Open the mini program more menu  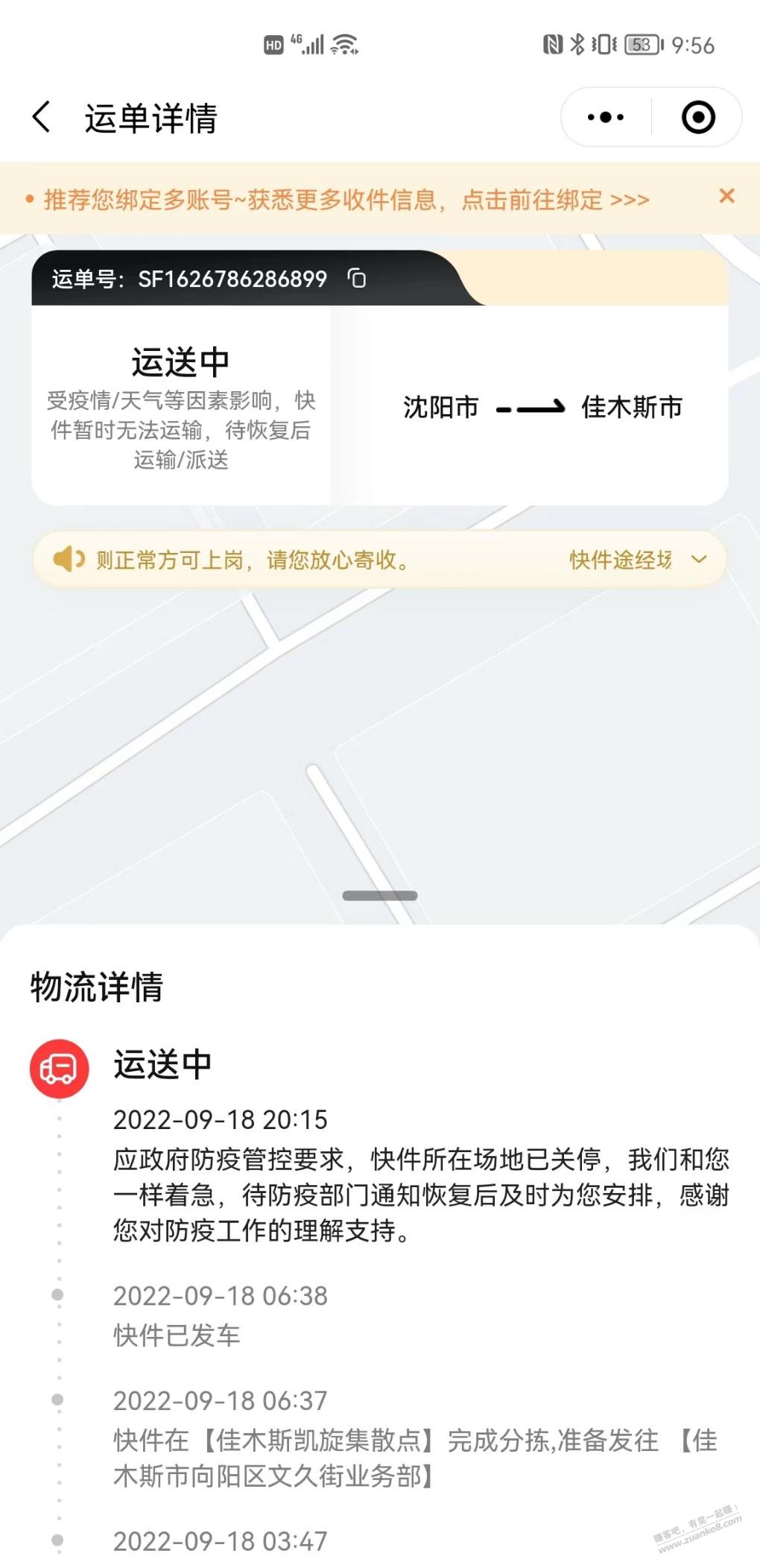tap(605, 118)
